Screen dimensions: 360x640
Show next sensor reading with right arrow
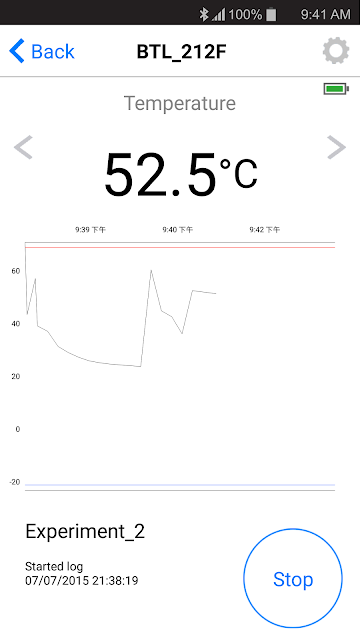[336, 147]
